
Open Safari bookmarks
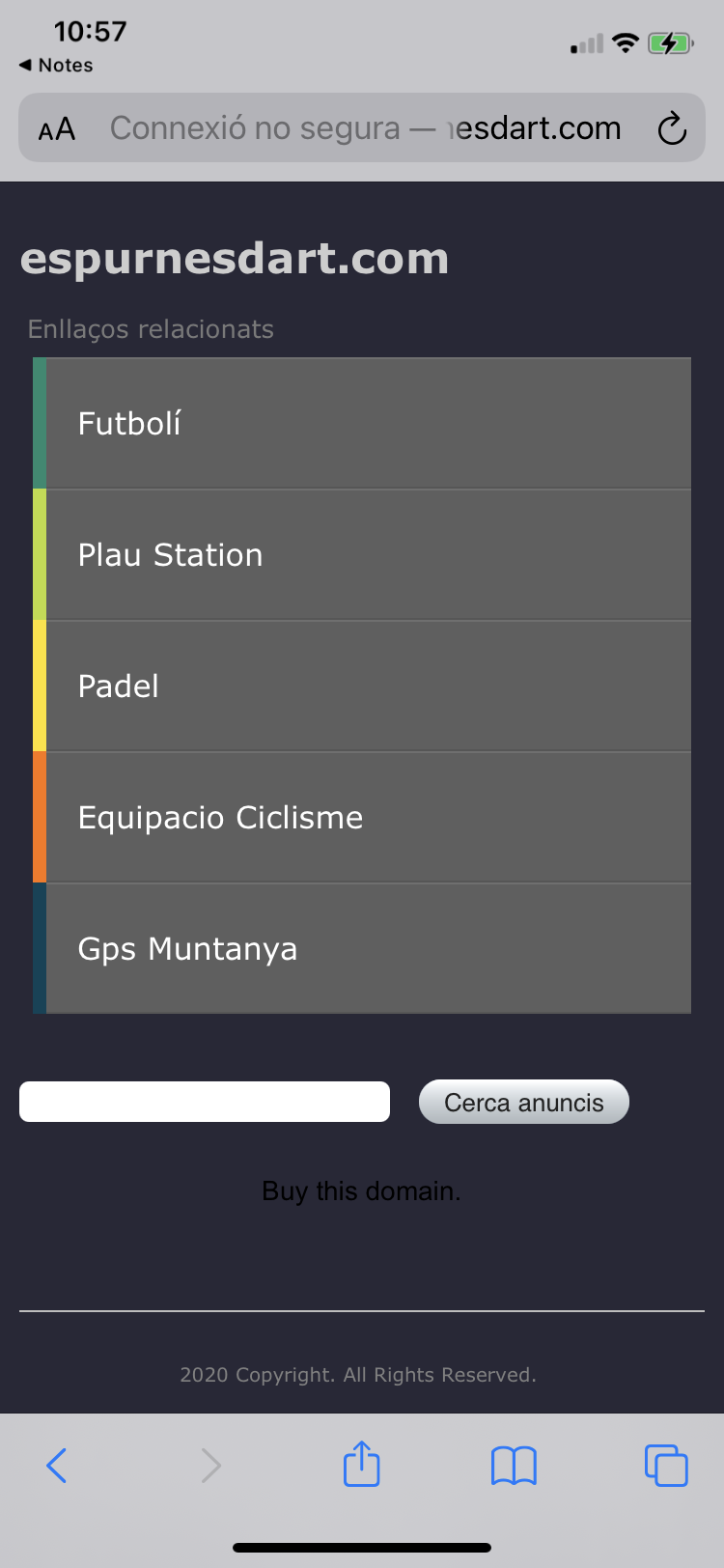514,1466
